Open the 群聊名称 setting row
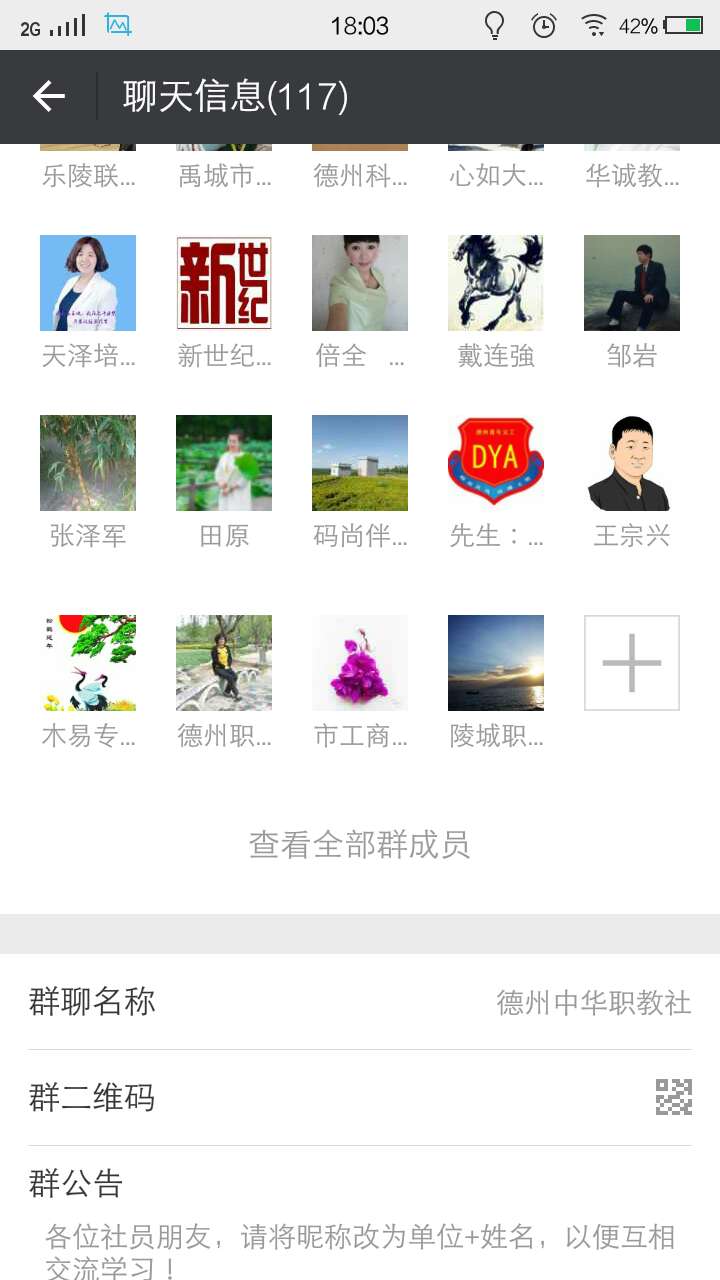 (x=360, y=1001)
